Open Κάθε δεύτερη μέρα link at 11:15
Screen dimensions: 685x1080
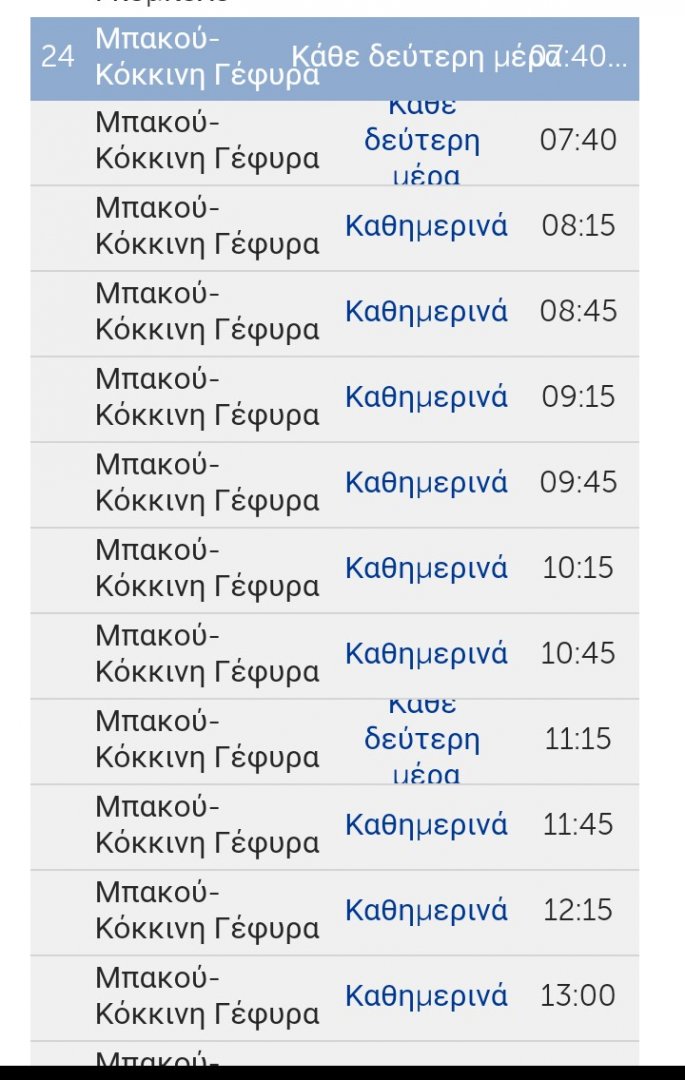pyautogui.click(x=422, y=740)
